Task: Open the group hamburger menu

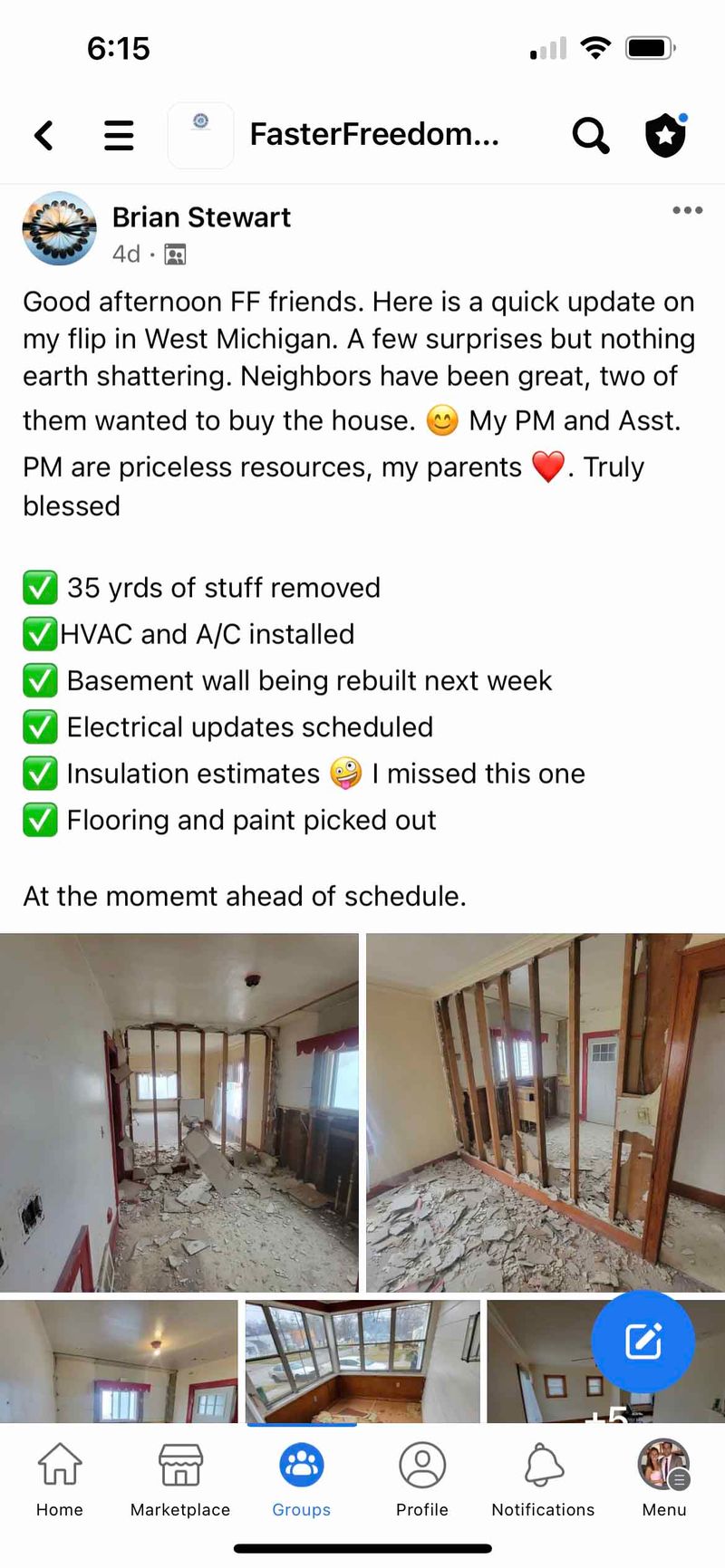Action: click(x=119, y=136)
